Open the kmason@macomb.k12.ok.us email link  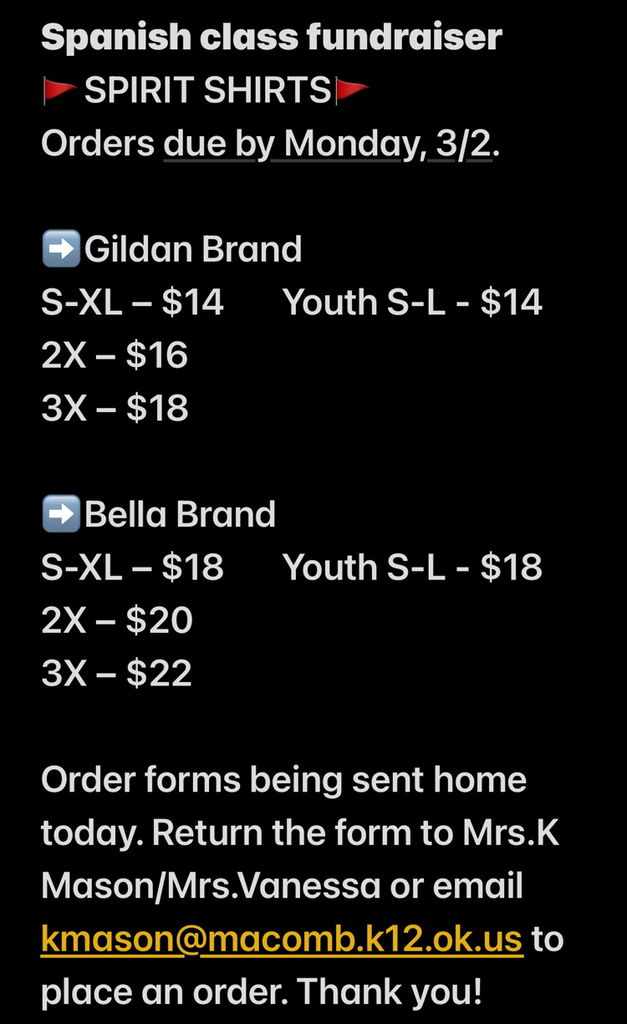(282, 939)
